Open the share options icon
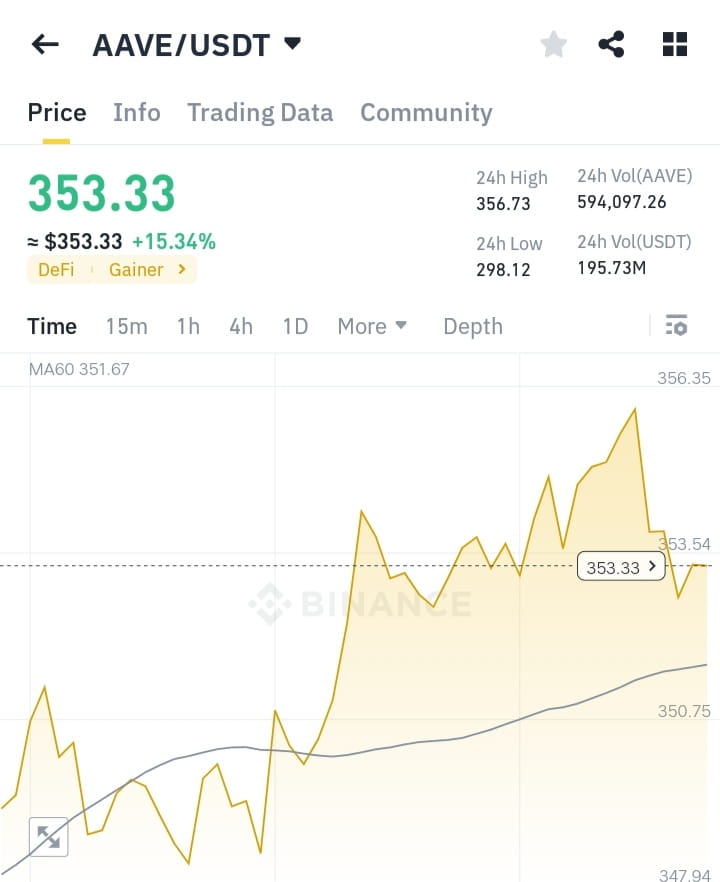720x882 pixels. click(x=612, y=43)
